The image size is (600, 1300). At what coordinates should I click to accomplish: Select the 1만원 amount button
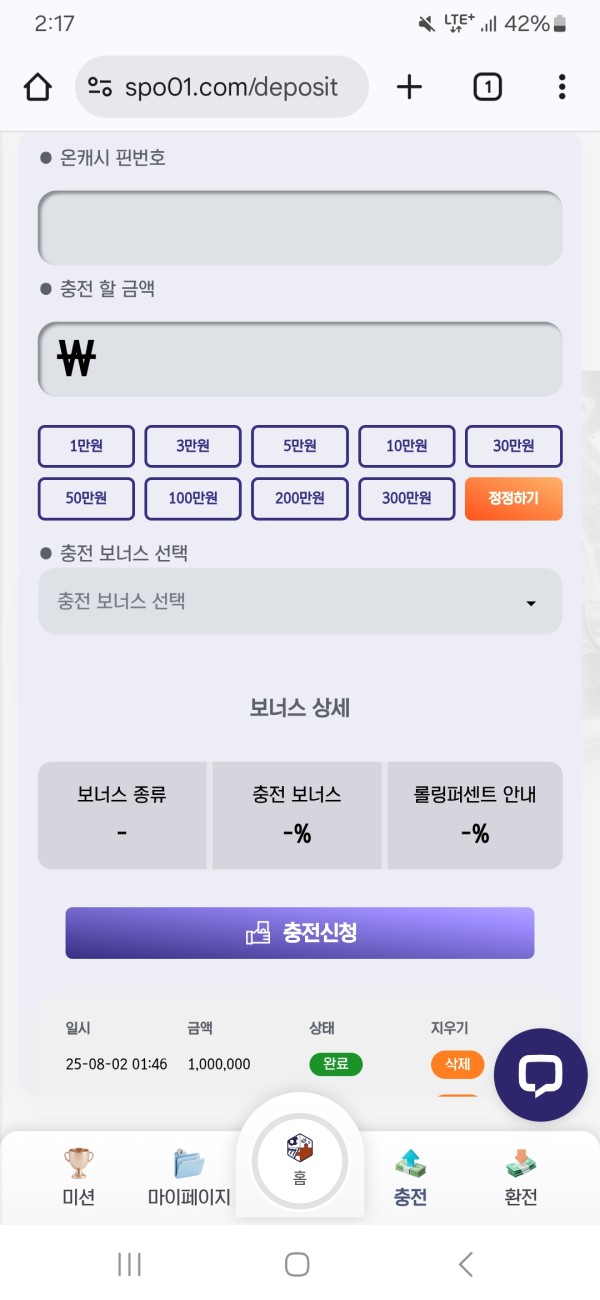click(86, 446)
